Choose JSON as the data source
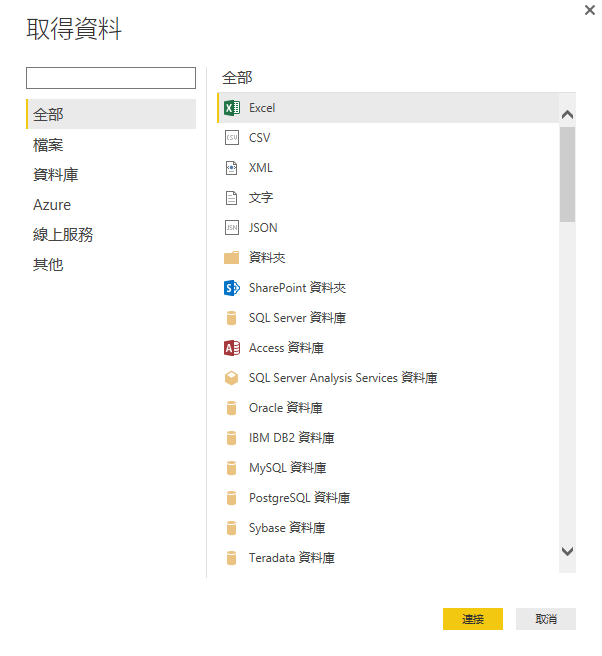The width and height of the screenshot is (602, 656). click(263, 228)
